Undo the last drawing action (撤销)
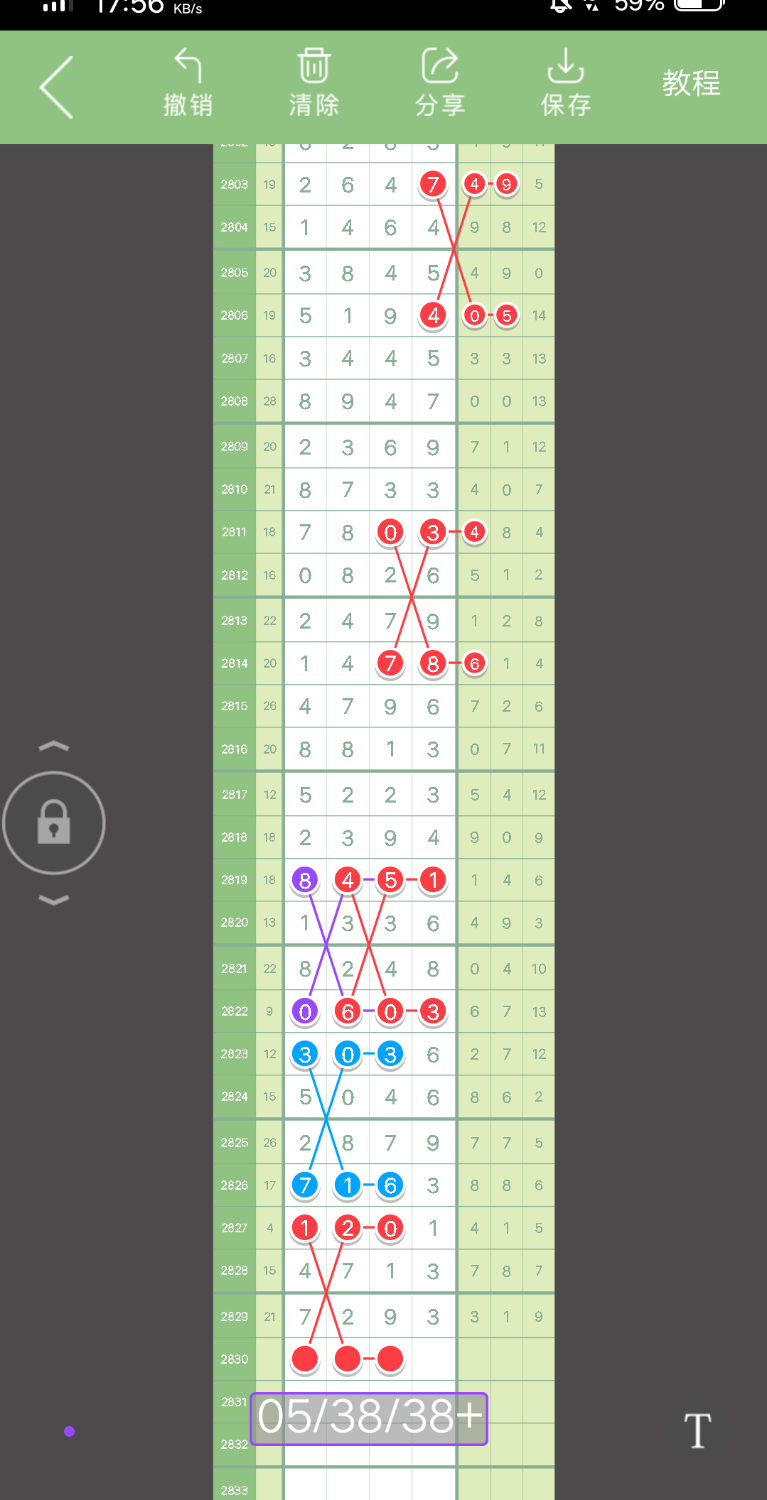 tap(188, 83)
